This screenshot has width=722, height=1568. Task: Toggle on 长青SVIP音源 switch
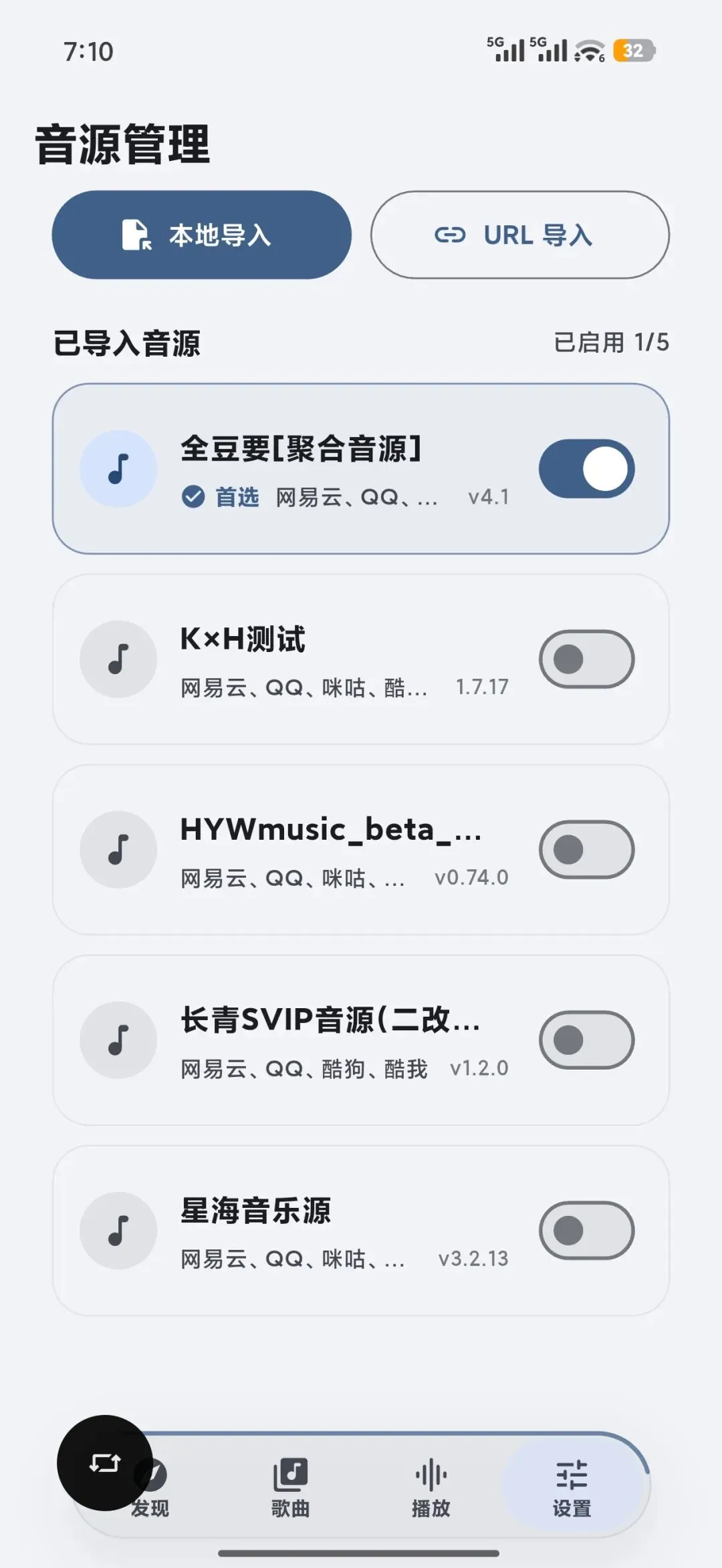tap(586, 1040)
